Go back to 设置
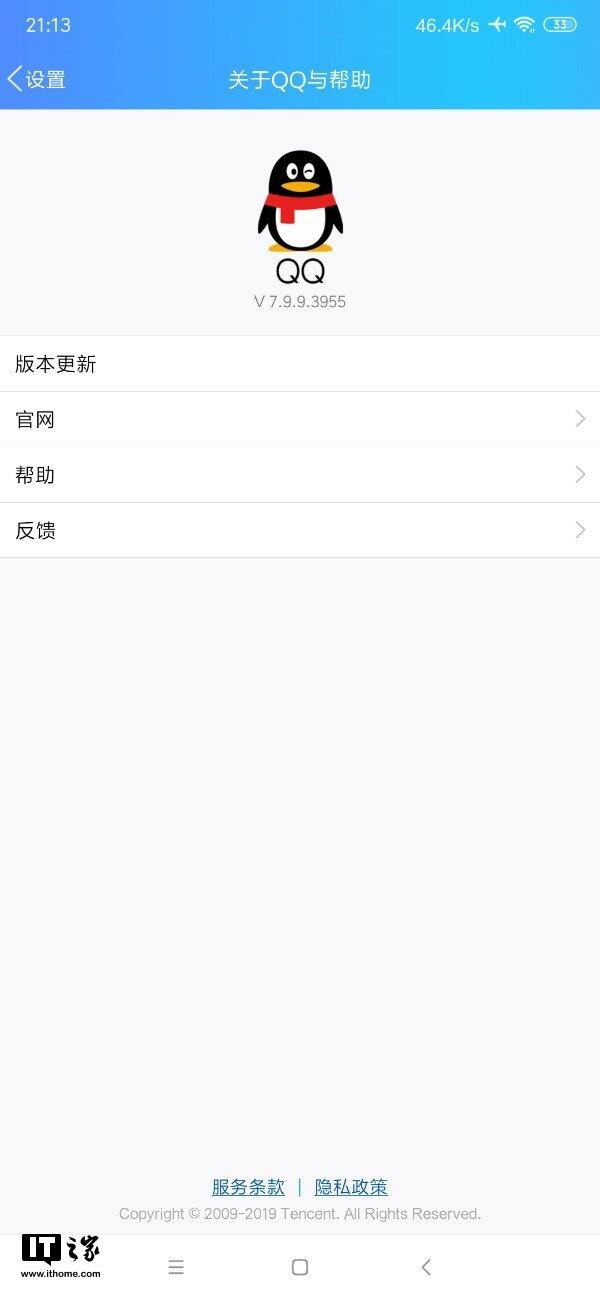600x1300 pixels. [36, 80]
